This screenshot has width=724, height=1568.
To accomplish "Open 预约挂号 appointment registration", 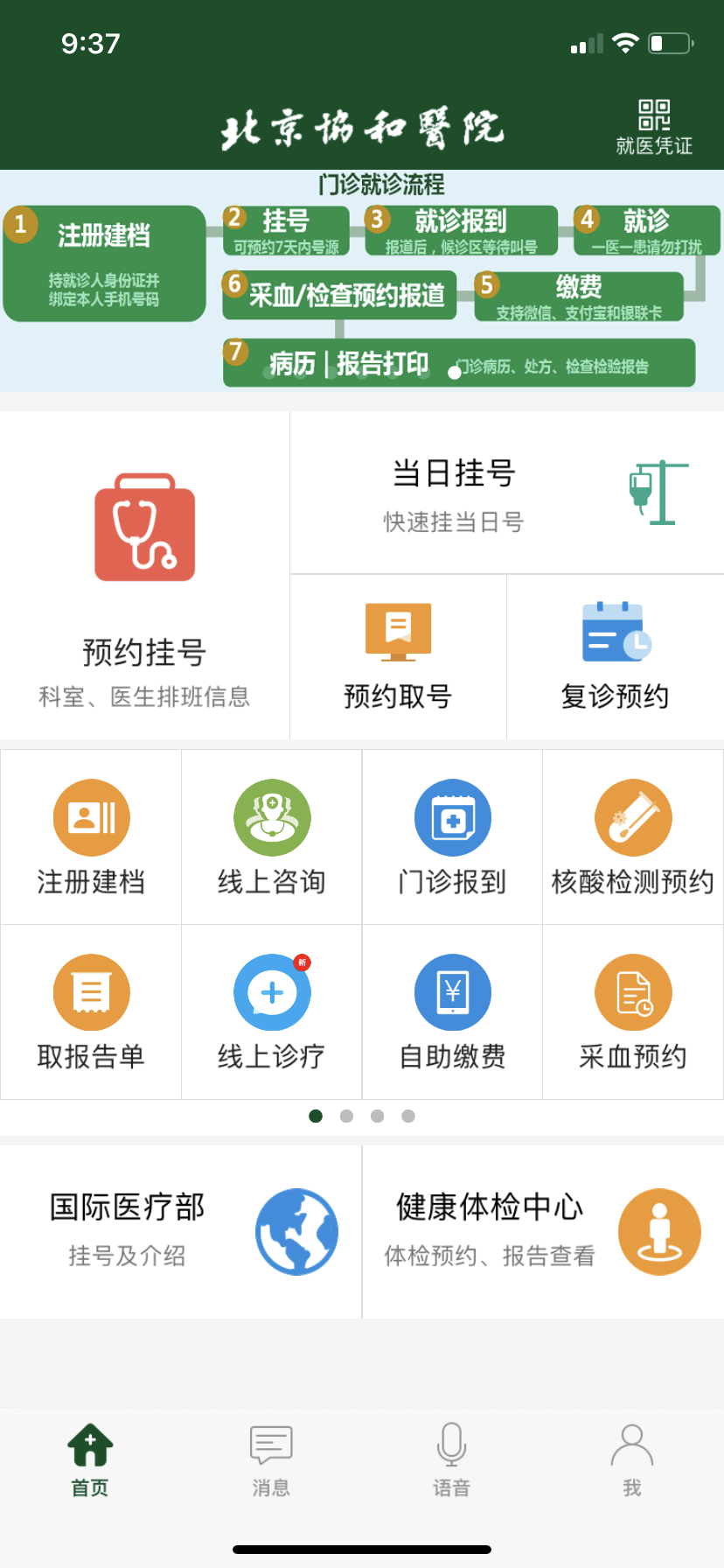I will pos(144,575).
